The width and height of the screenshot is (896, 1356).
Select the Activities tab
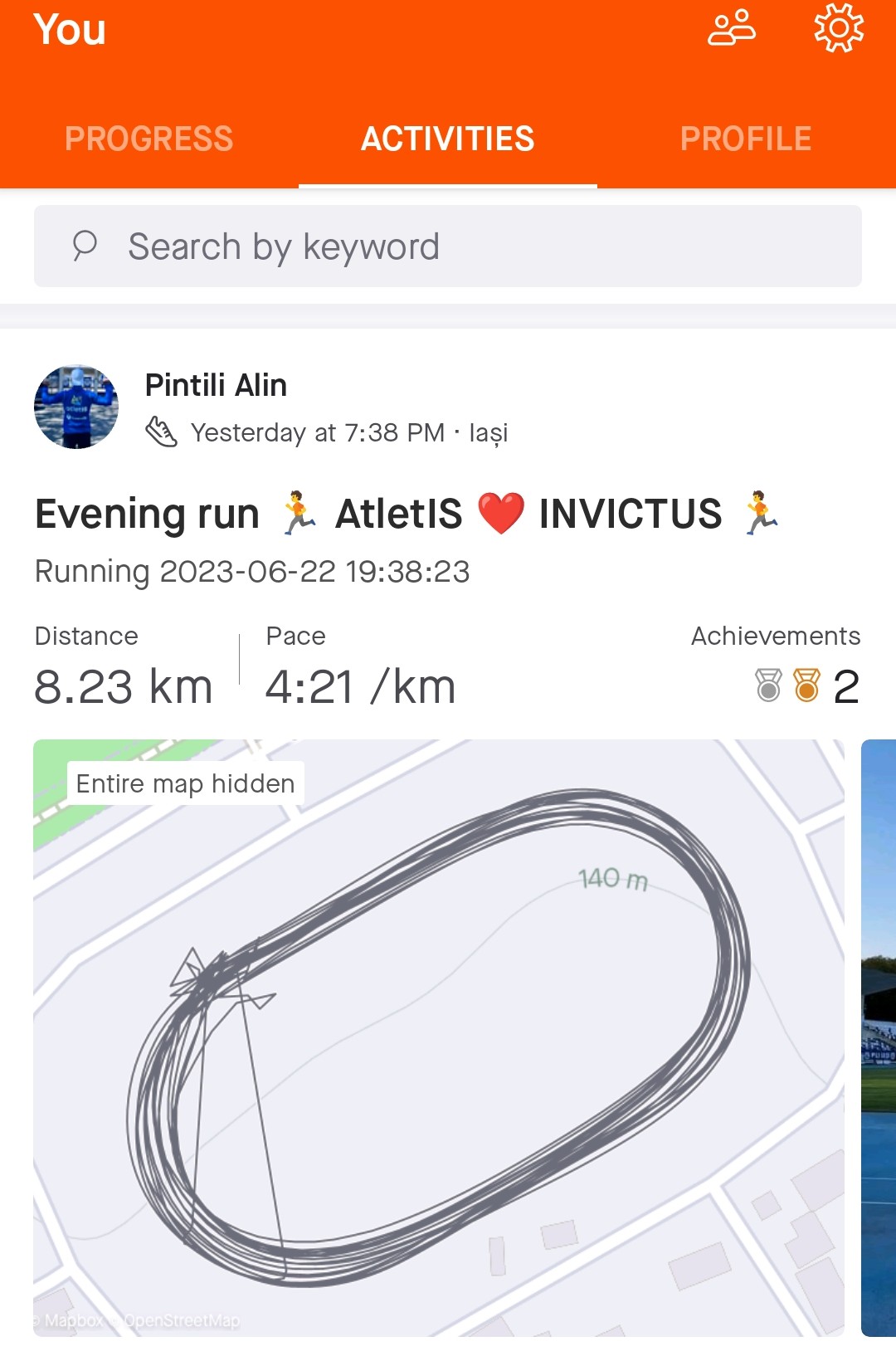(448, 139)
